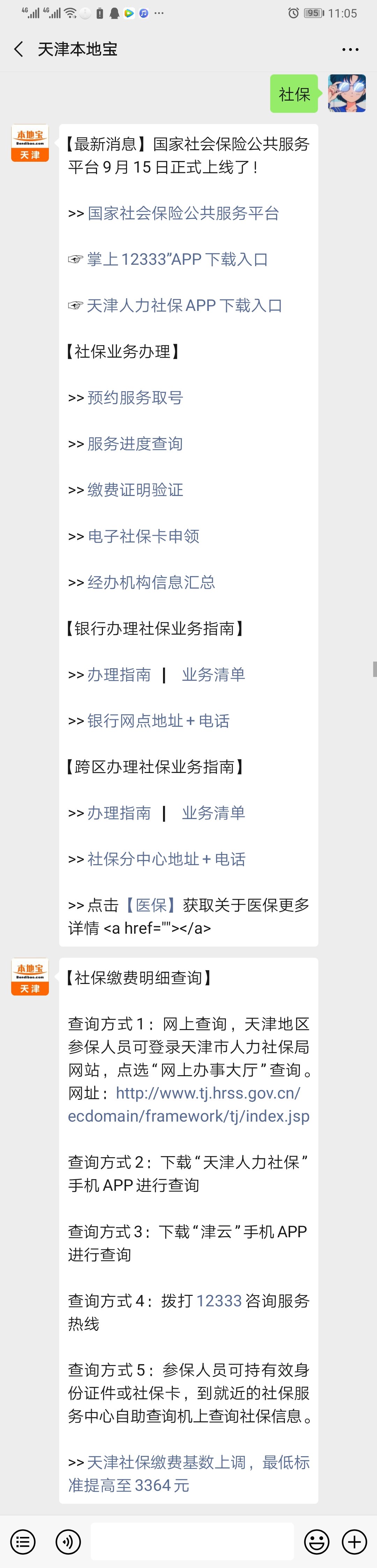Viewport: 377px width, 1568px height.
Task: Open 预约服务取号 link
Action: (x=135, y=398)
